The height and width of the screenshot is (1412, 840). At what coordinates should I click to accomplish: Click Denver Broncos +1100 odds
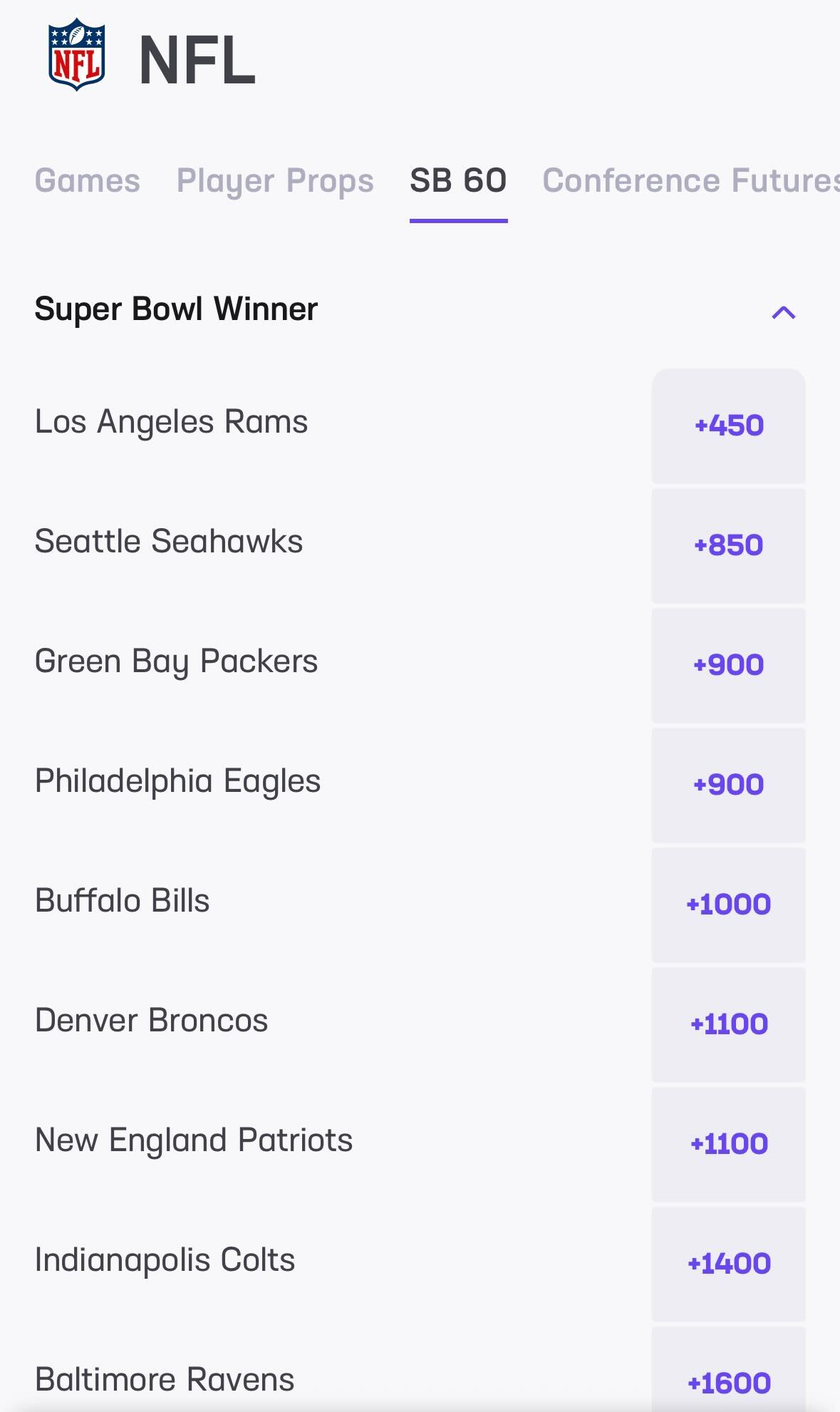point(728,1025)
